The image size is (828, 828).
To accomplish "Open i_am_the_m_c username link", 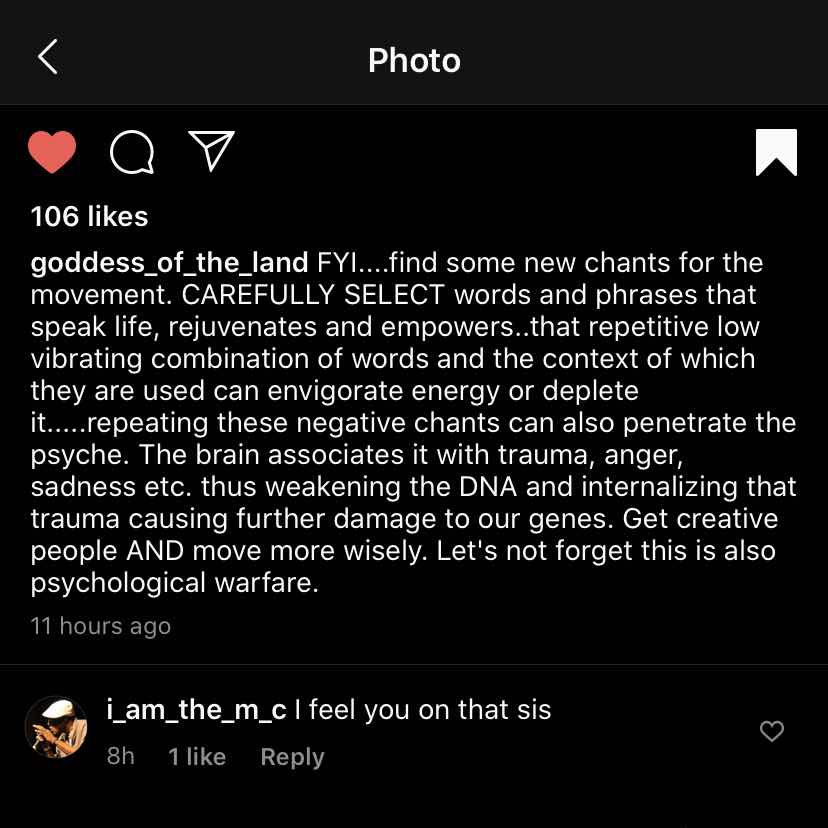I will [196, 710].
